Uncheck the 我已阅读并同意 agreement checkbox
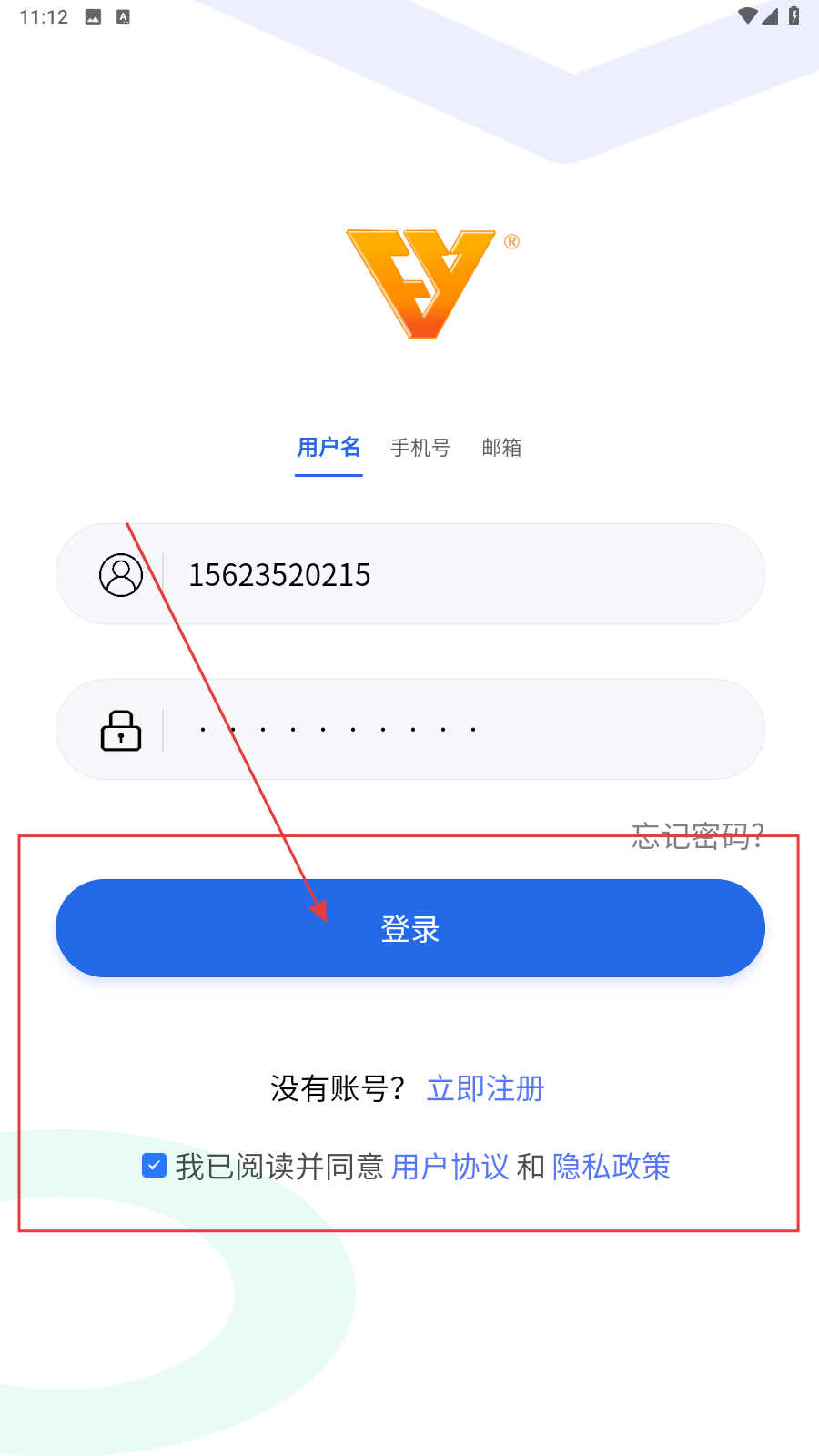Viewport: 819px width, 1456px height. coord(155,1166)
